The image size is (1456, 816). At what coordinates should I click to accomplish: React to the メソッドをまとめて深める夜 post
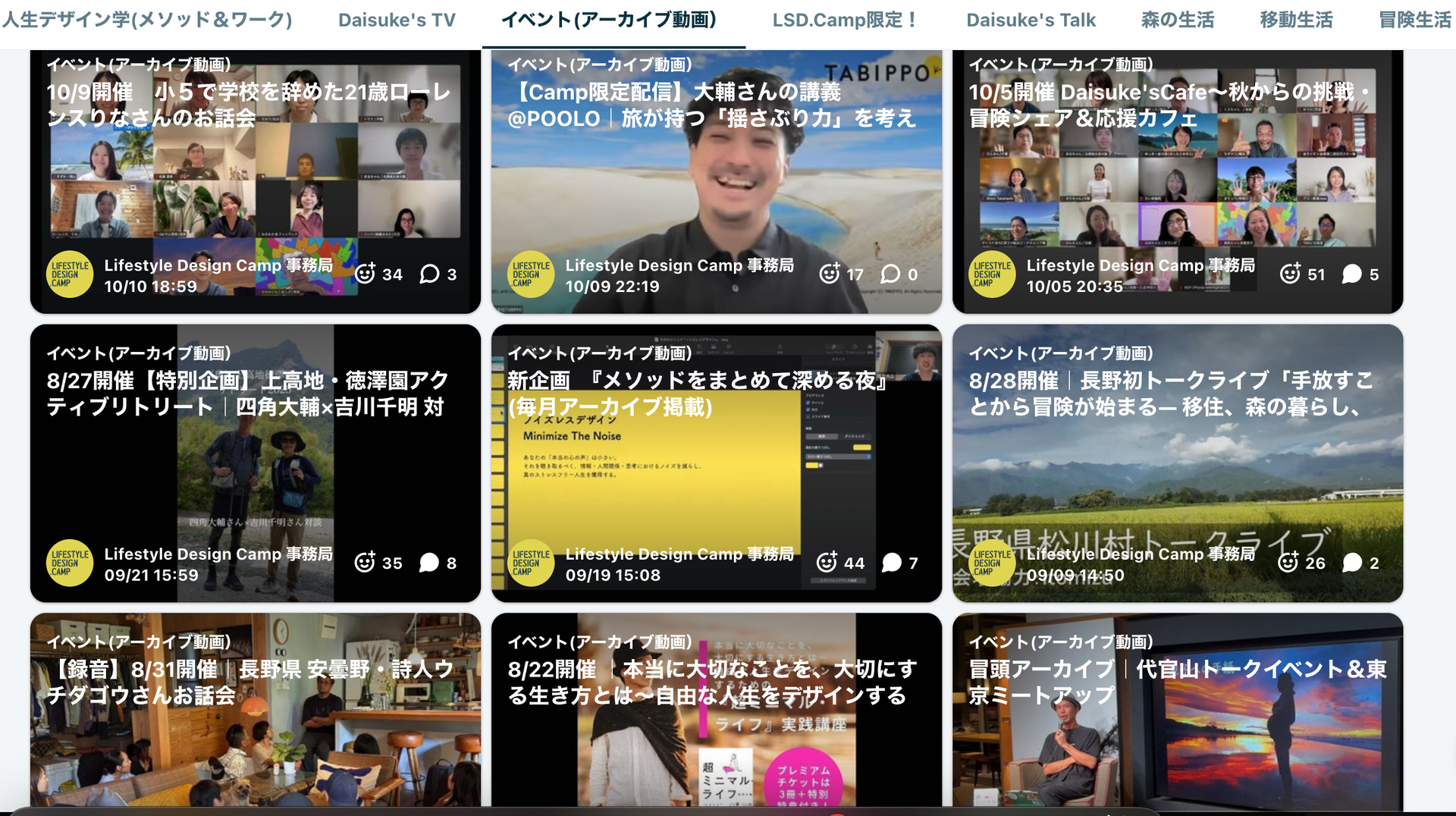(827, 563)
